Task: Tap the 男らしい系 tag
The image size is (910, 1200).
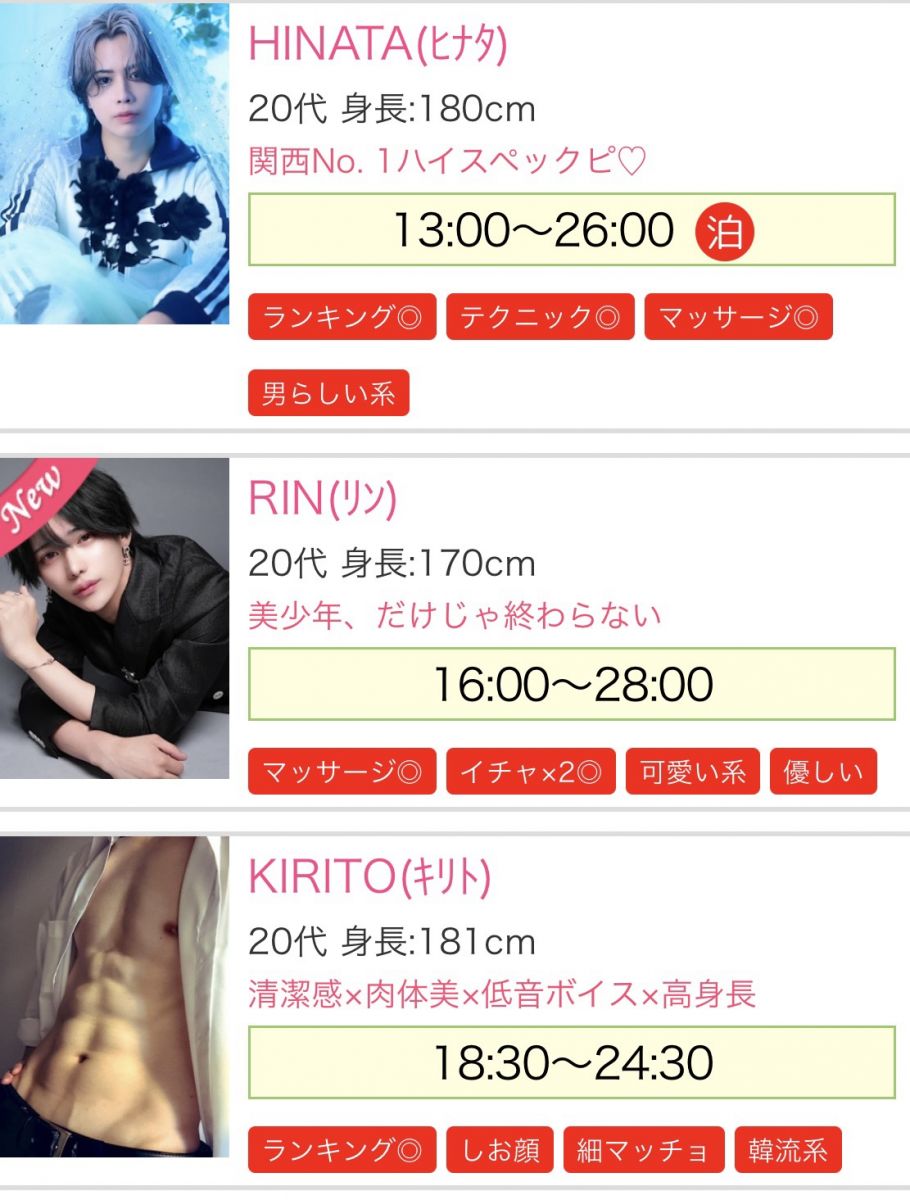Action: 329,392
